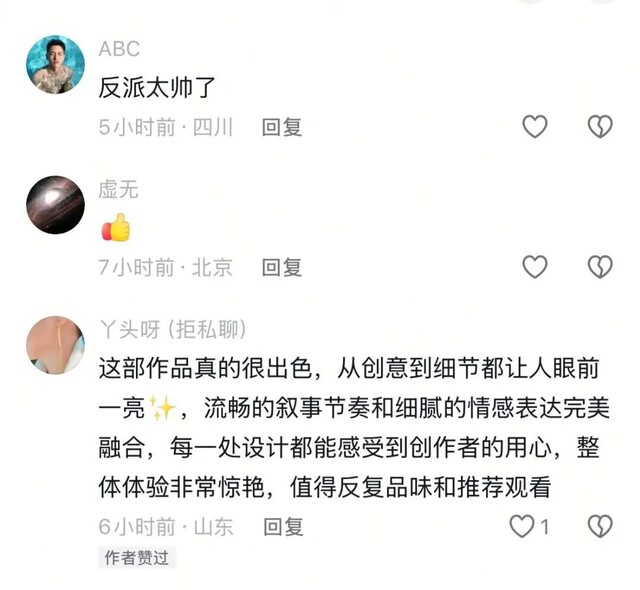Like ABC's comment 反派太帅了
Viewport: 640px width, 590px height.
click(x=535, y=126)
